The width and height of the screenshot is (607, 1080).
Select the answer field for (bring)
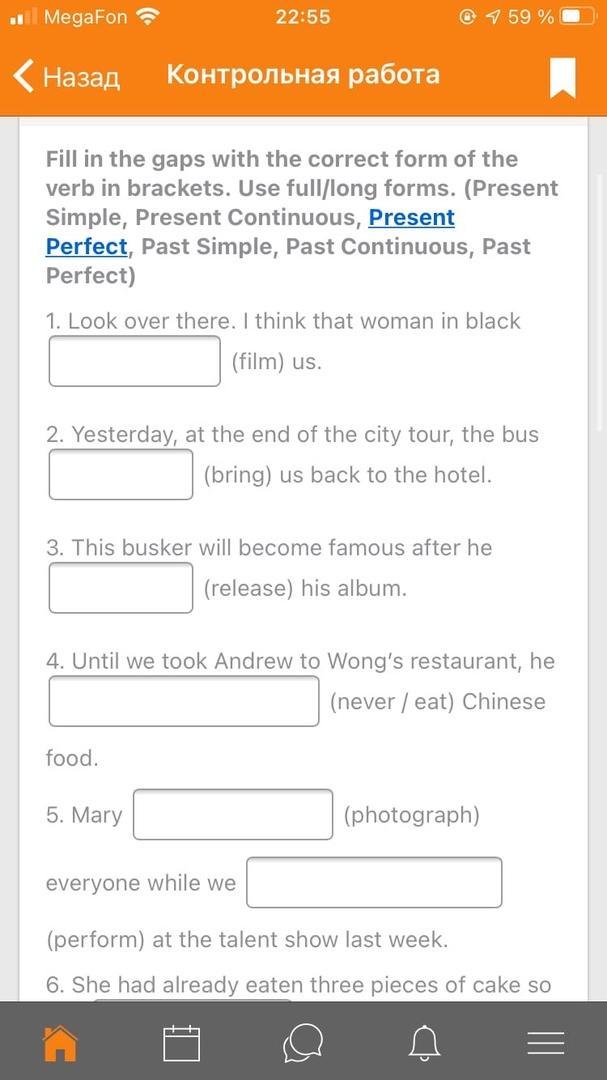(121, 474)
